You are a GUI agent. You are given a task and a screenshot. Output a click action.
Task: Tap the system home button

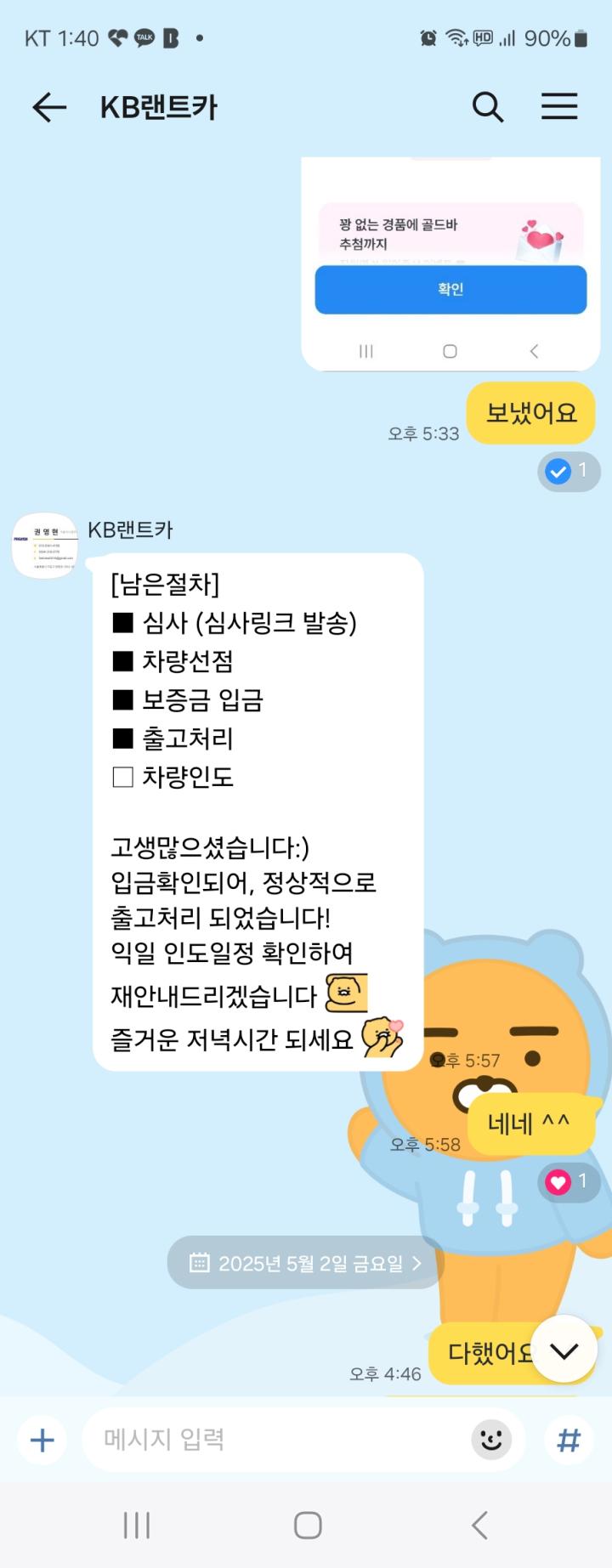307,1526
